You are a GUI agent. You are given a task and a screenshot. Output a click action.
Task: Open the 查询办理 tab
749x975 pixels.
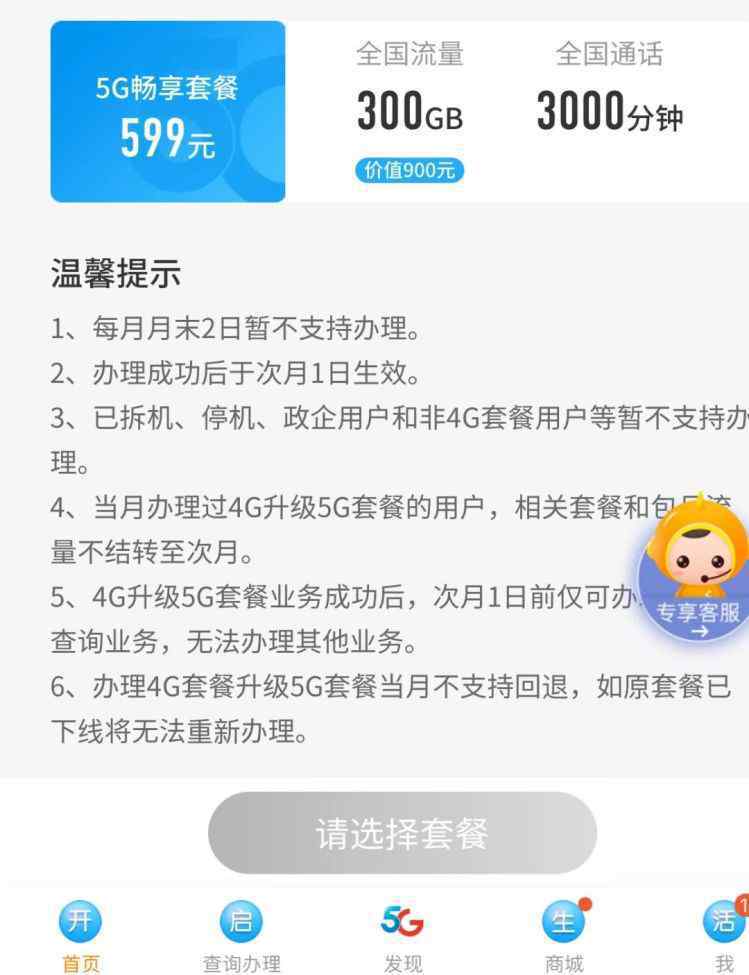coord(241,935)
